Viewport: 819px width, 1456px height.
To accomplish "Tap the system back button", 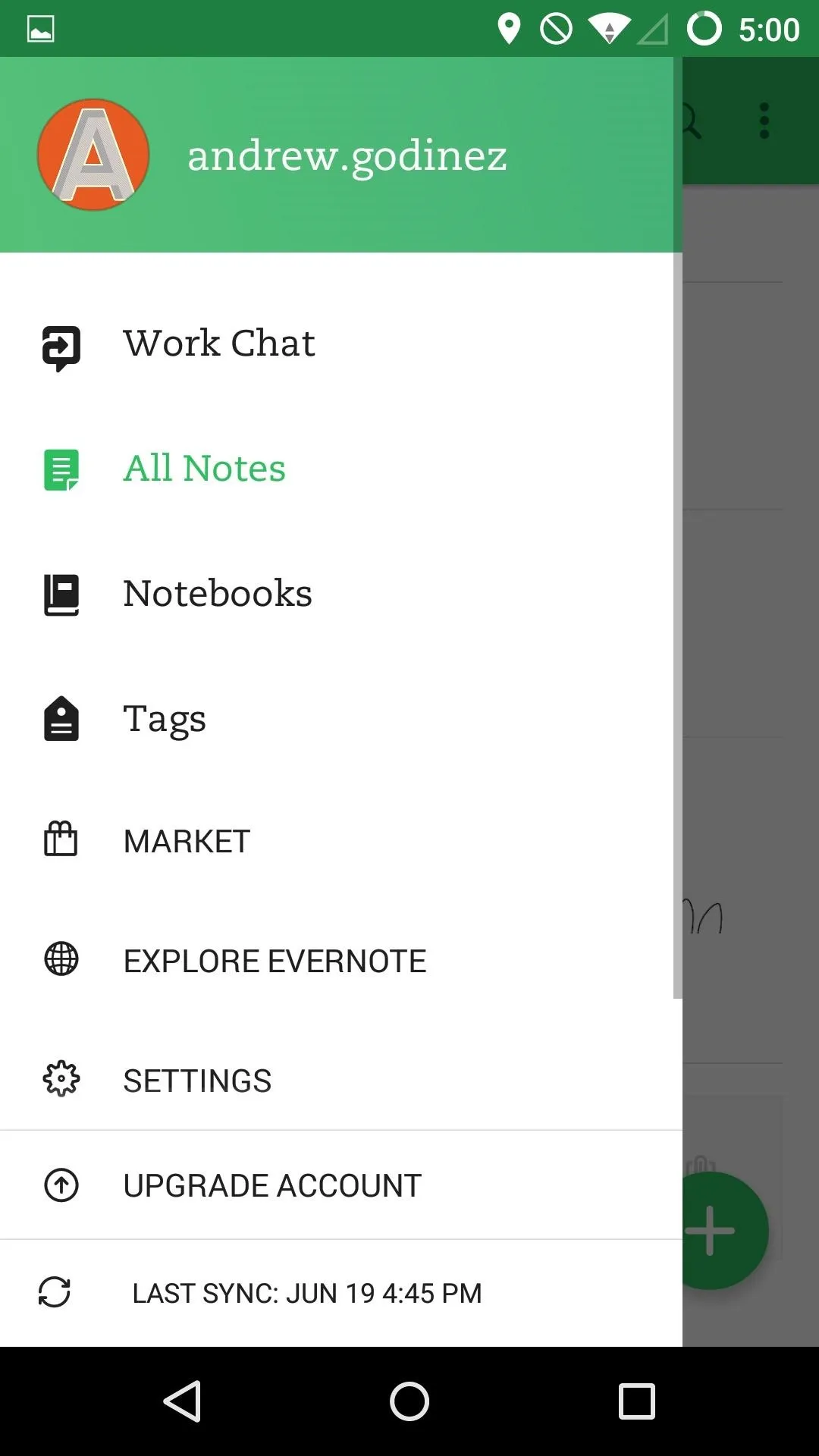I will [182, 1401].
